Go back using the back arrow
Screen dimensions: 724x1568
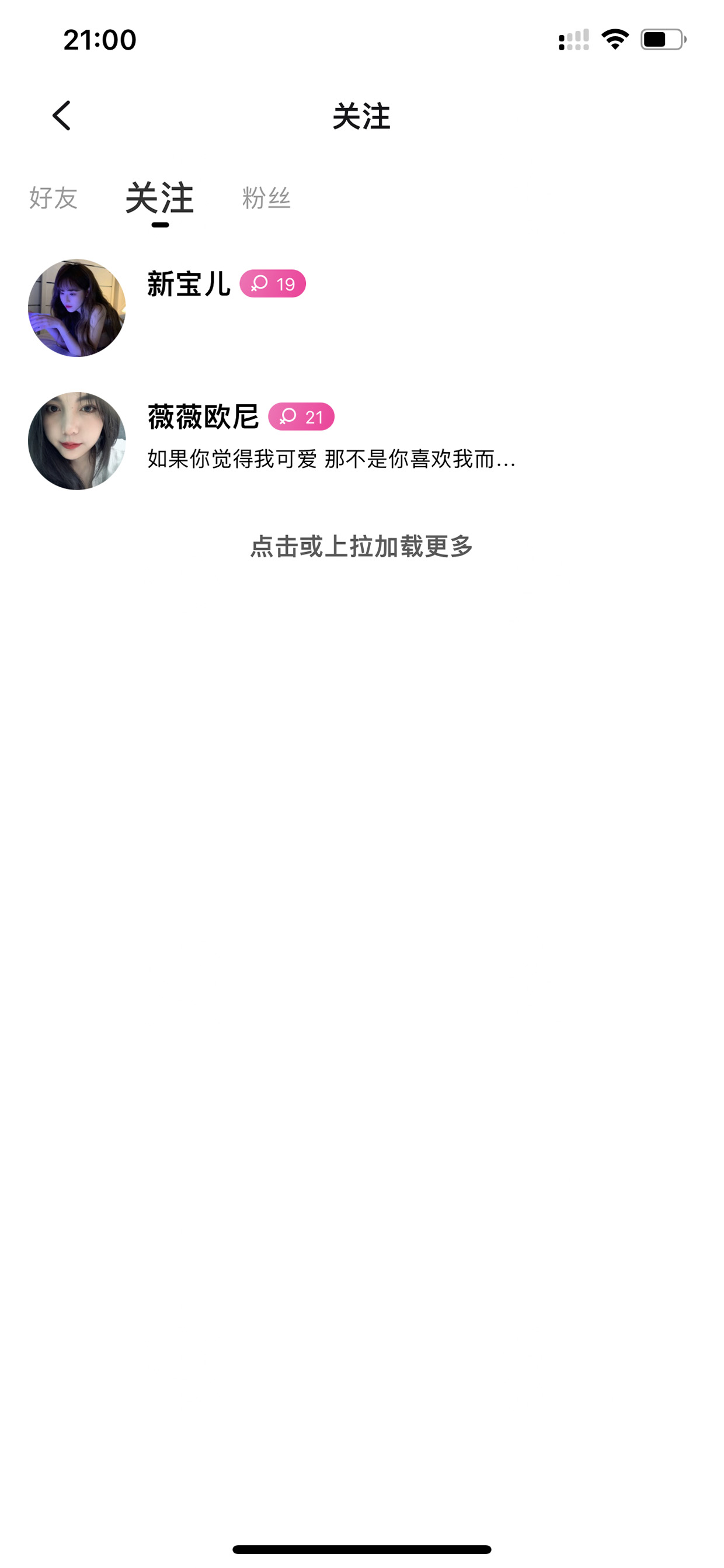(61, 116)
